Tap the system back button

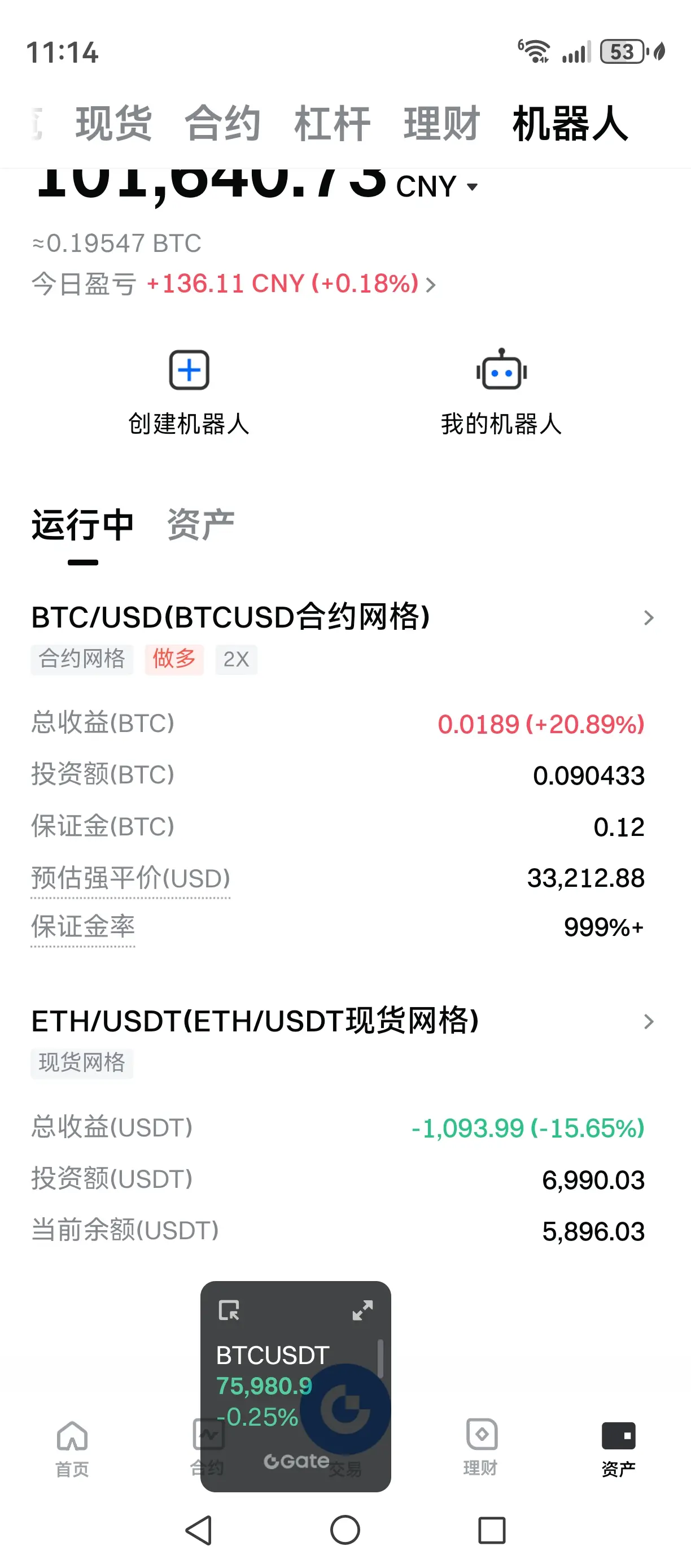click(199, 1530)
